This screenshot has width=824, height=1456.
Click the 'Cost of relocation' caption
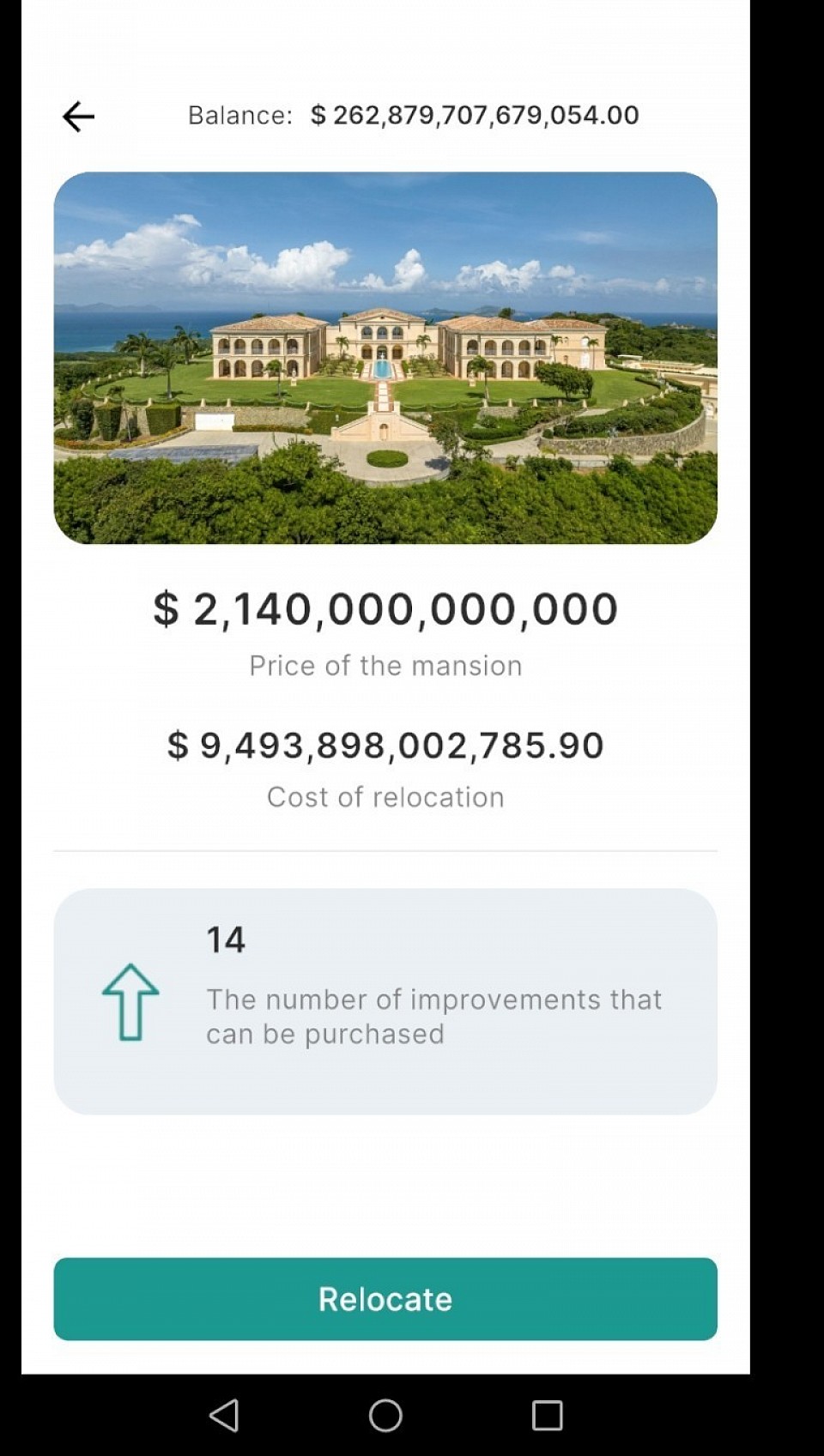[x=385, y=796]
